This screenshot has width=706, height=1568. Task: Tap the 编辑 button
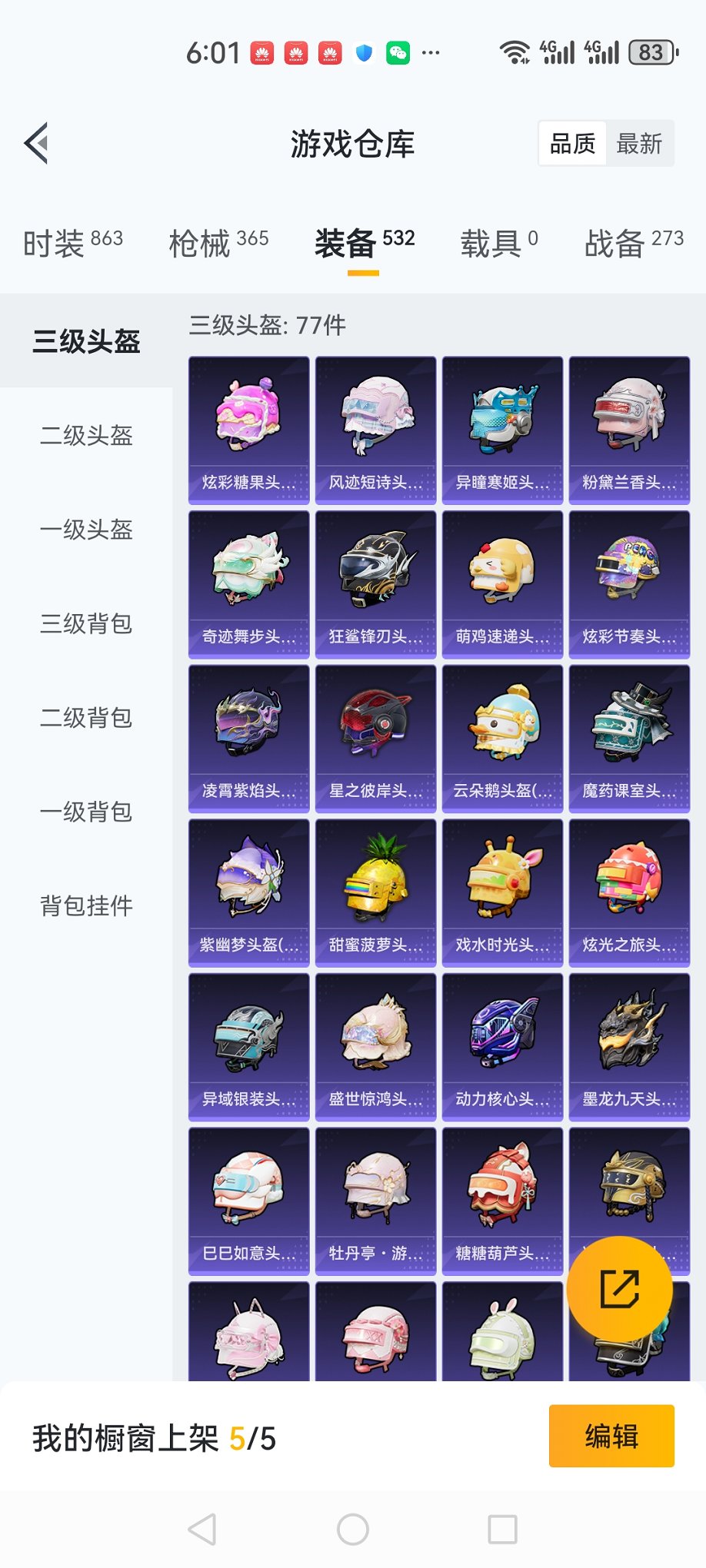(611, 1436)
